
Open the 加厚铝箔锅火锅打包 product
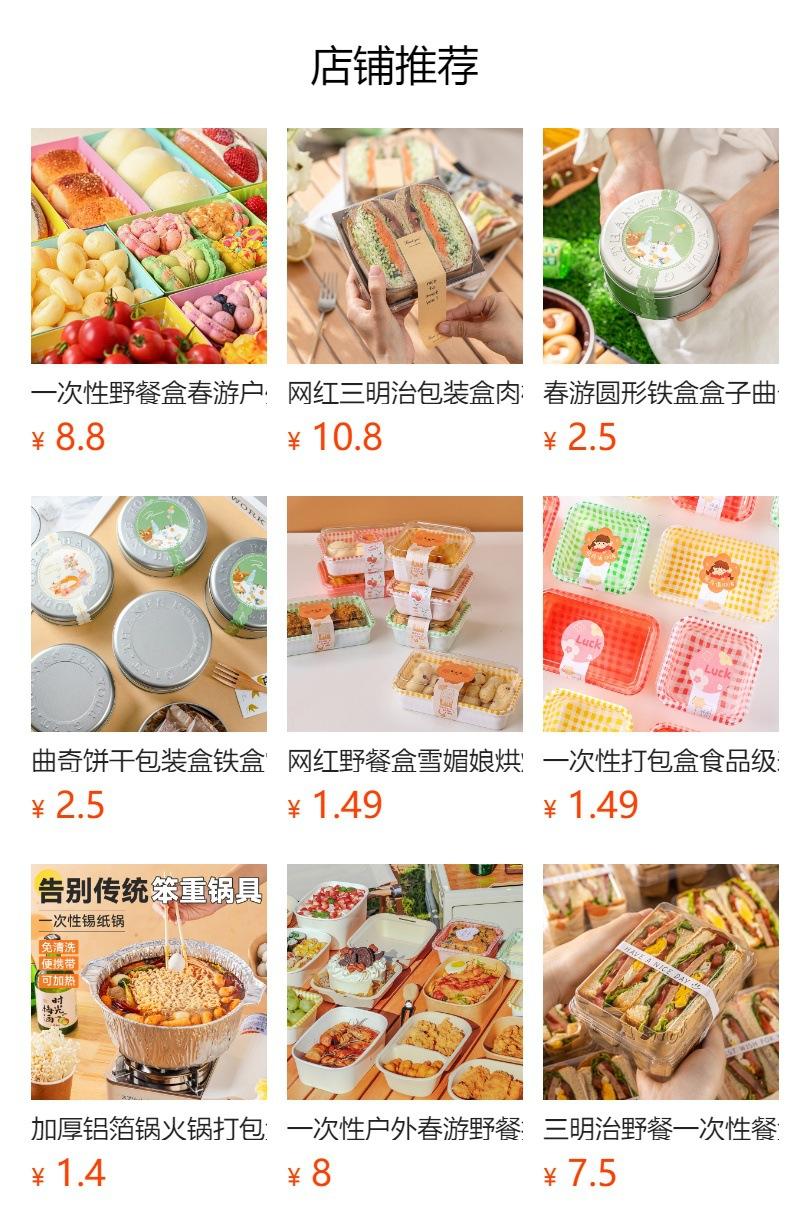point(149,1028)
